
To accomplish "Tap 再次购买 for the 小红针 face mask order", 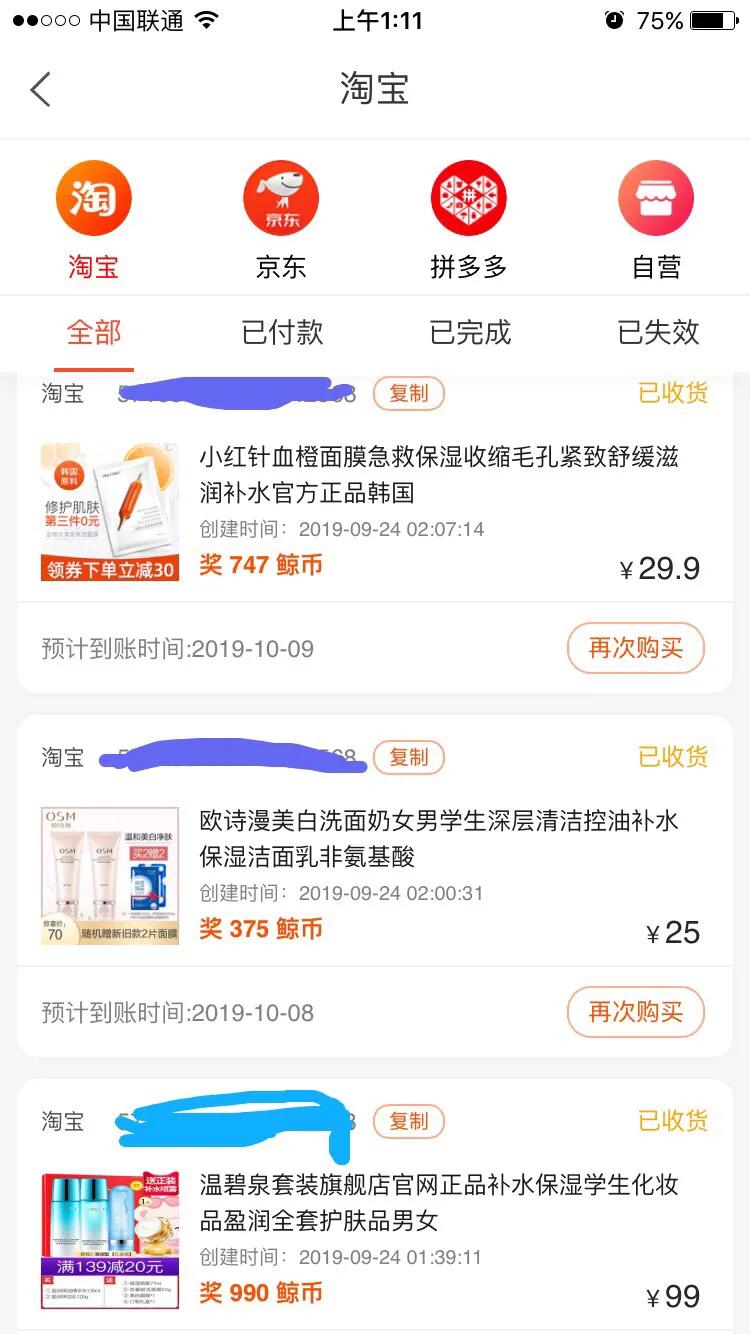I will (x=636, y=648).
